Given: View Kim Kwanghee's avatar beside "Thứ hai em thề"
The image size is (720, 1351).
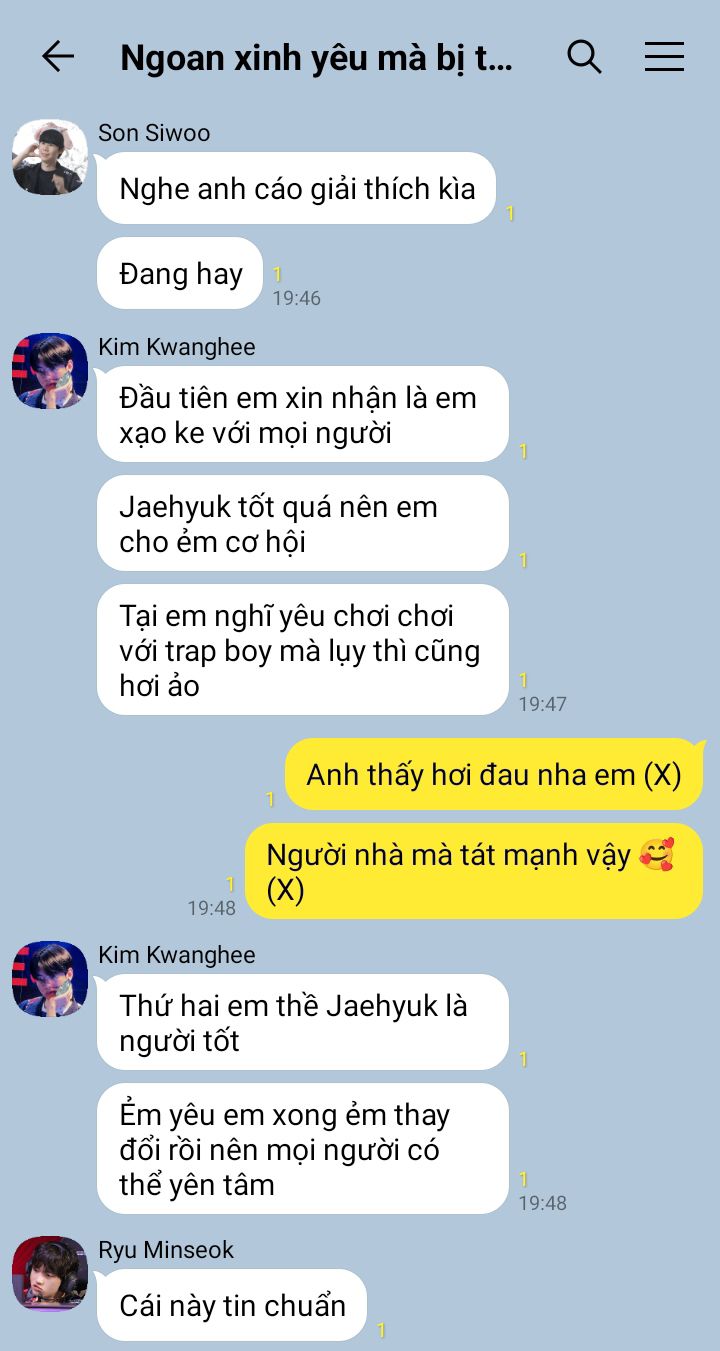Looking at the screenshot, I should tap(50, 979).
